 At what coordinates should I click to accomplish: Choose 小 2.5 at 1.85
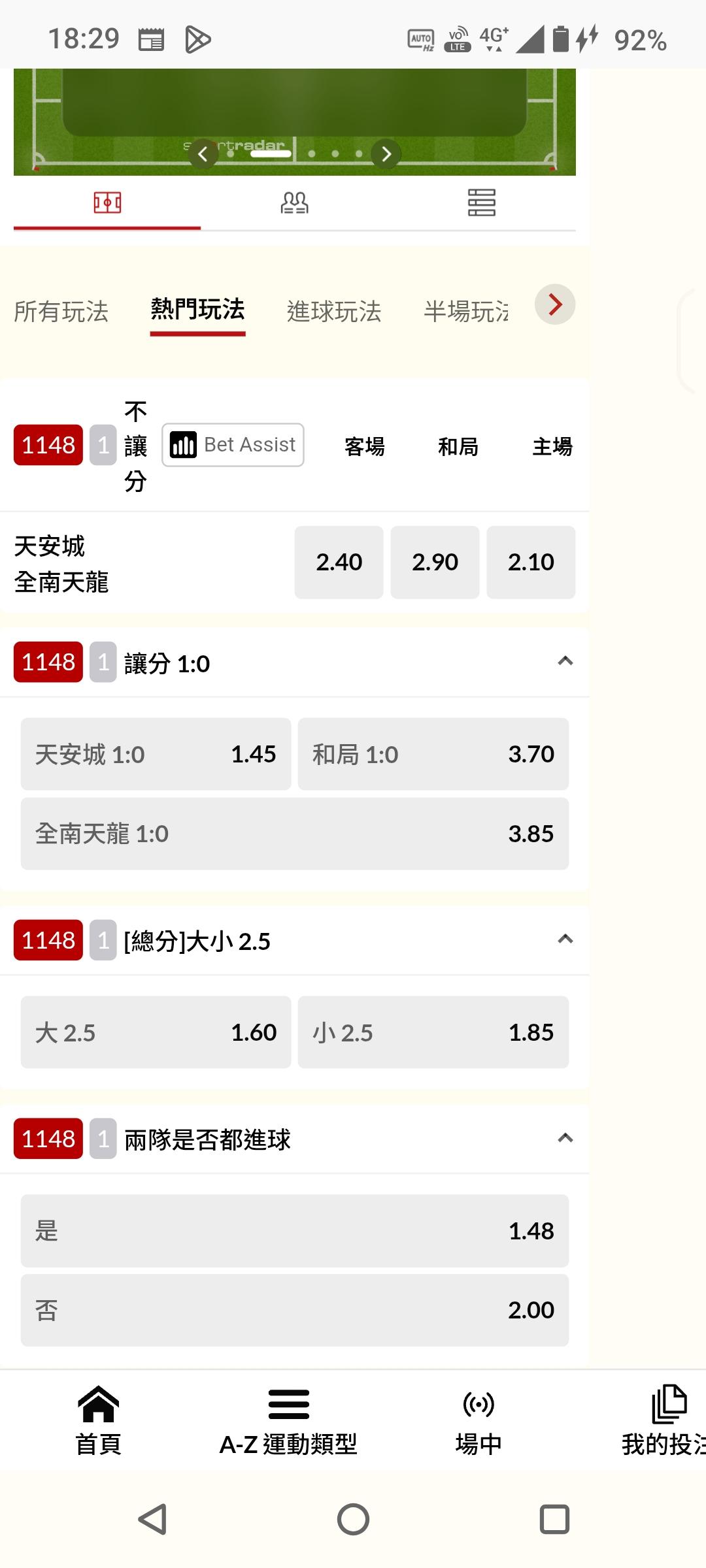pos(433,1032)
